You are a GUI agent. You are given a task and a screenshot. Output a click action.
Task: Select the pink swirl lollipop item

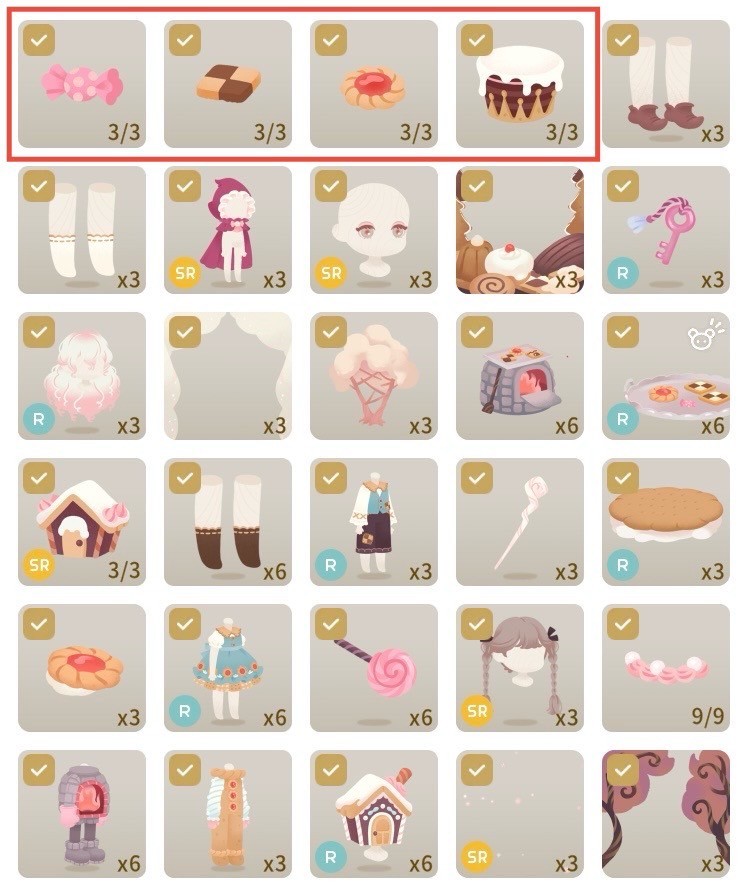pyautogui.click(x=373, y=668)
